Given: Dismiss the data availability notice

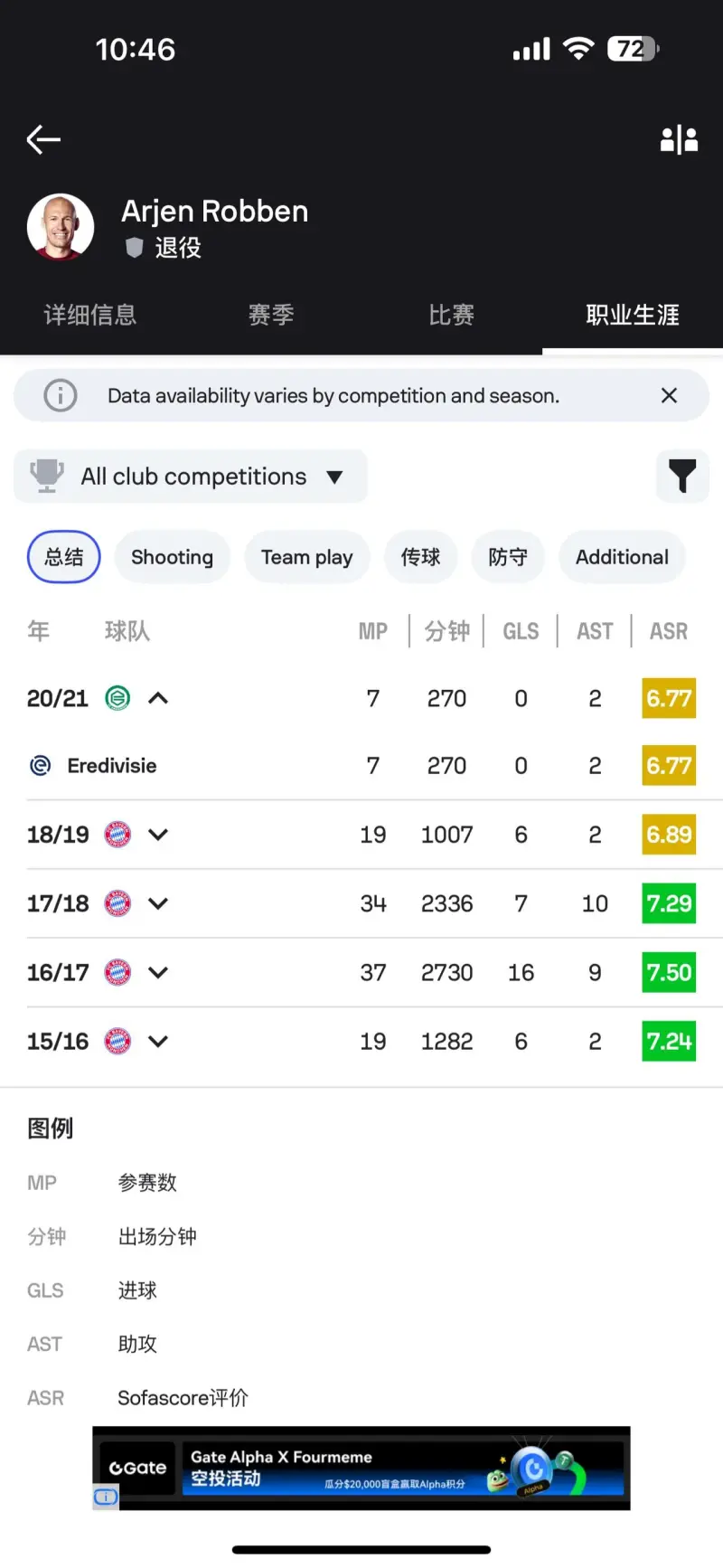Looking at the screenshot, I should coord(669,395).
